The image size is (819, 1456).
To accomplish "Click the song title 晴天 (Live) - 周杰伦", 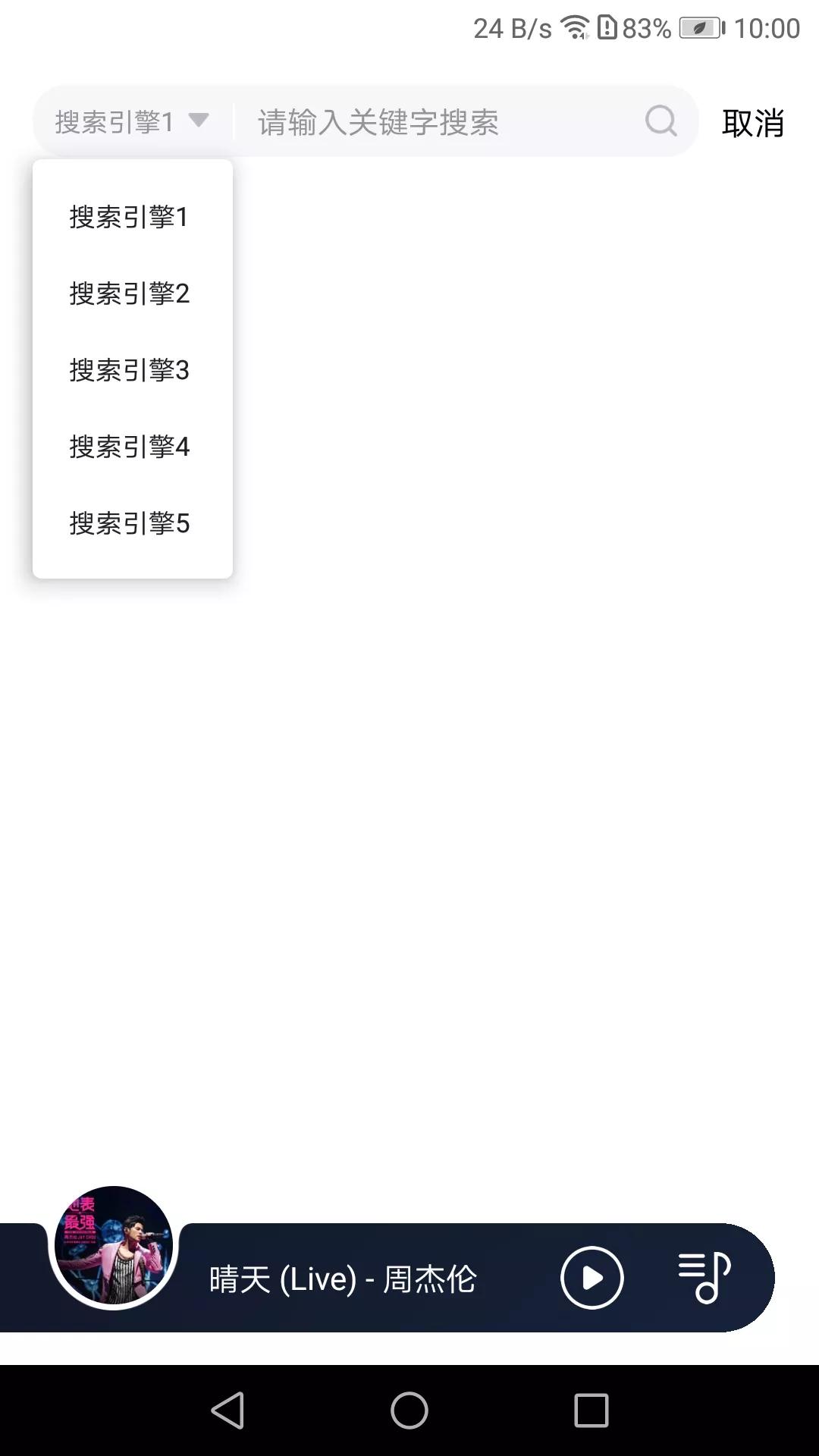I will (341, 1277).
